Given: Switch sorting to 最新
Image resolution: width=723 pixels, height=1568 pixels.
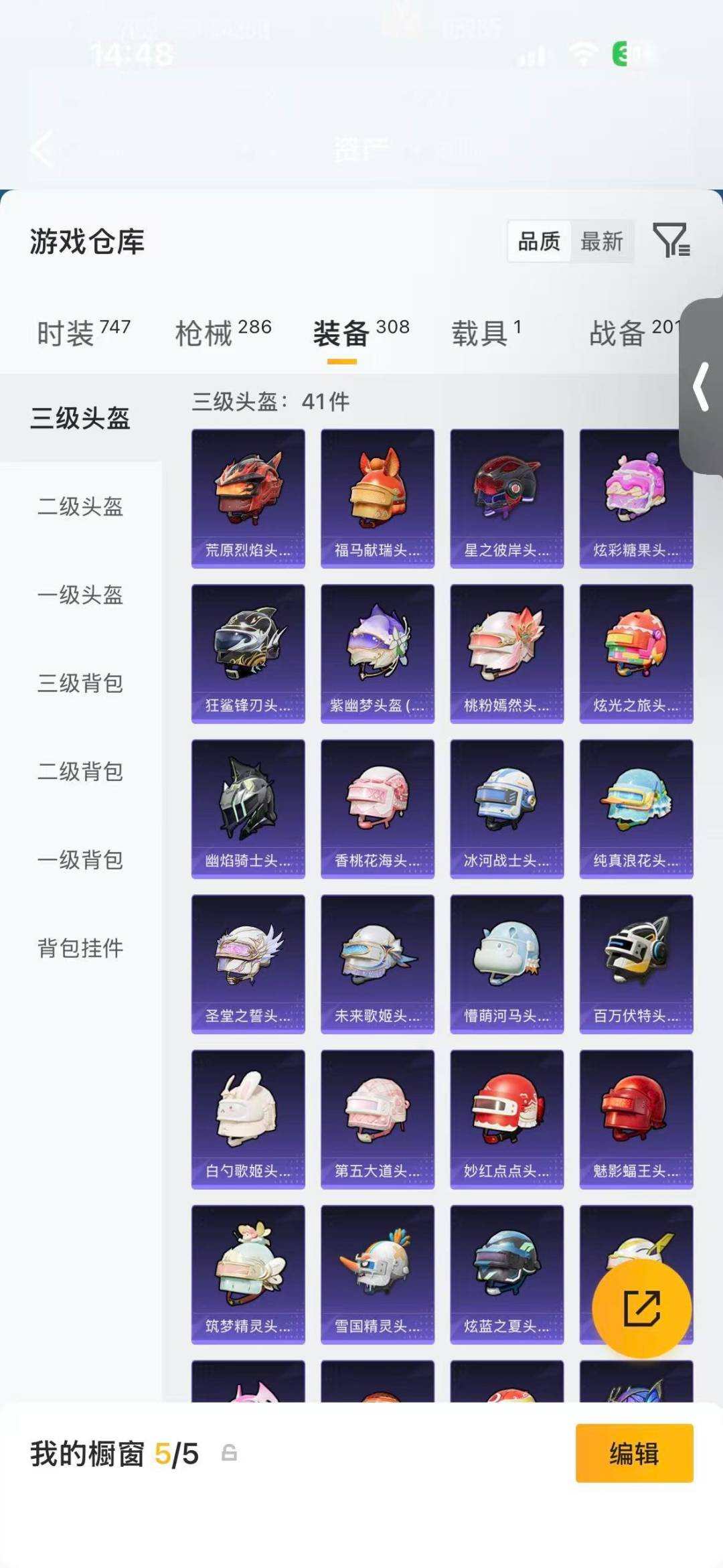Looking at the screenshot, I should click(x=602, y=242).
